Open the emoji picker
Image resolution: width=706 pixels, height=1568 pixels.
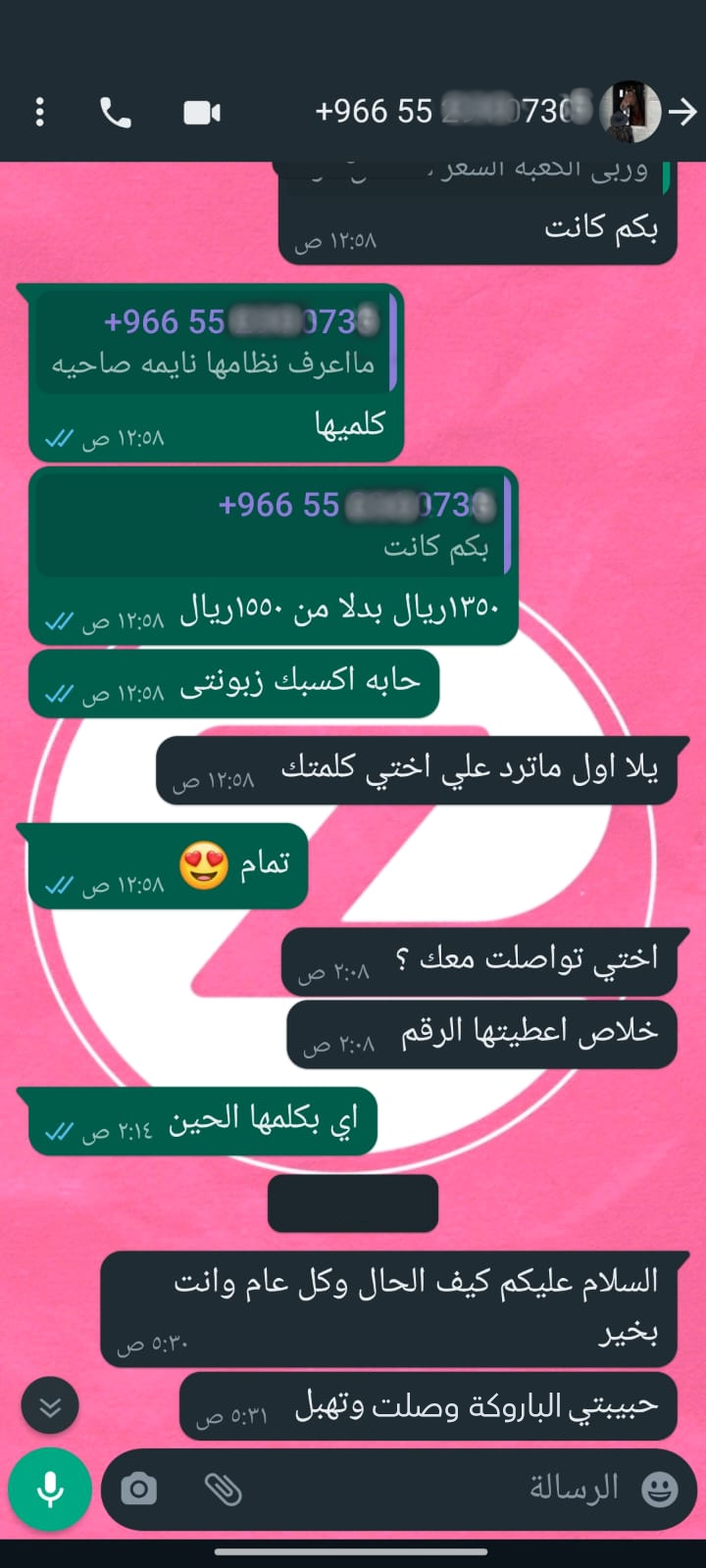659,1490
